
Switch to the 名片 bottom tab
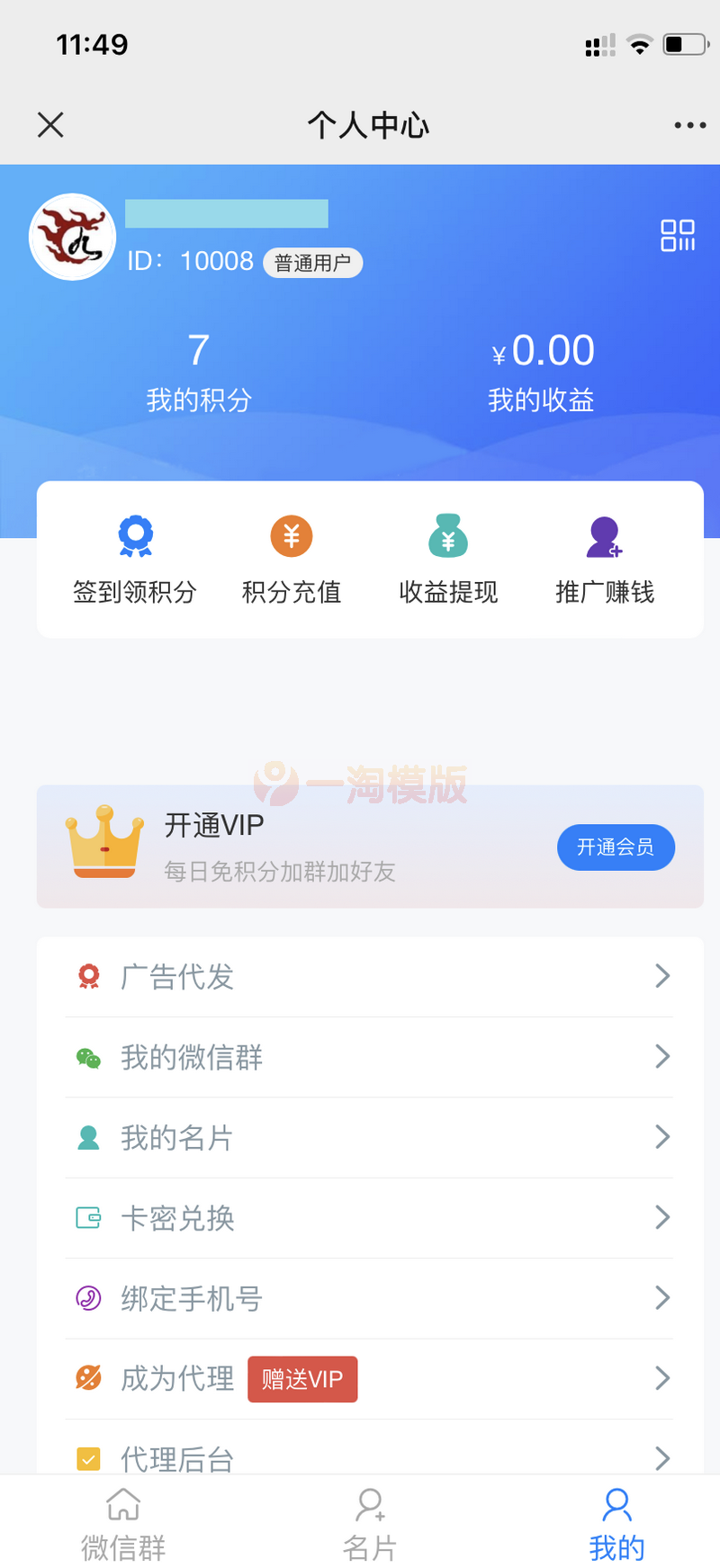tap(369, 1522)
